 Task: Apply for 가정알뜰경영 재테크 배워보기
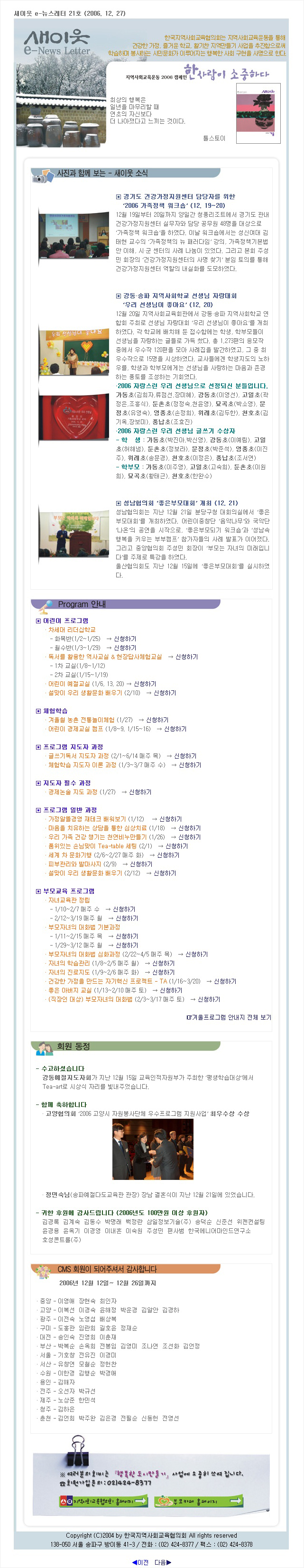pyautogui.click(x=170, y=819)
